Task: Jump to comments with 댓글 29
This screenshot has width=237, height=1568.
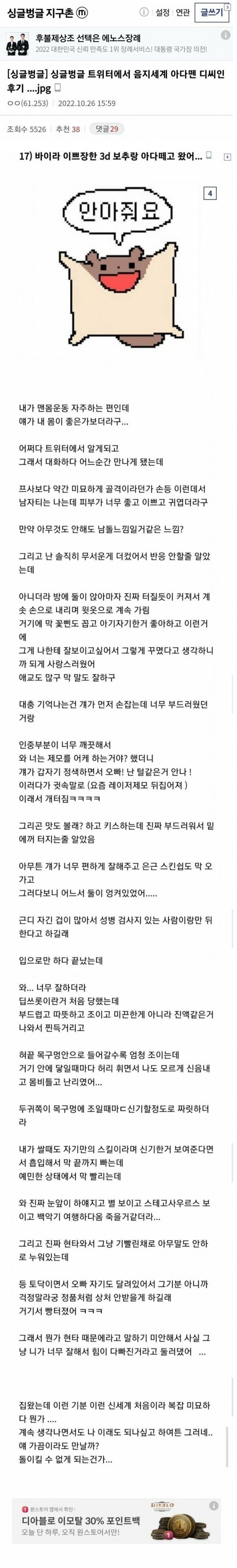Action: (x=106, y=129)
